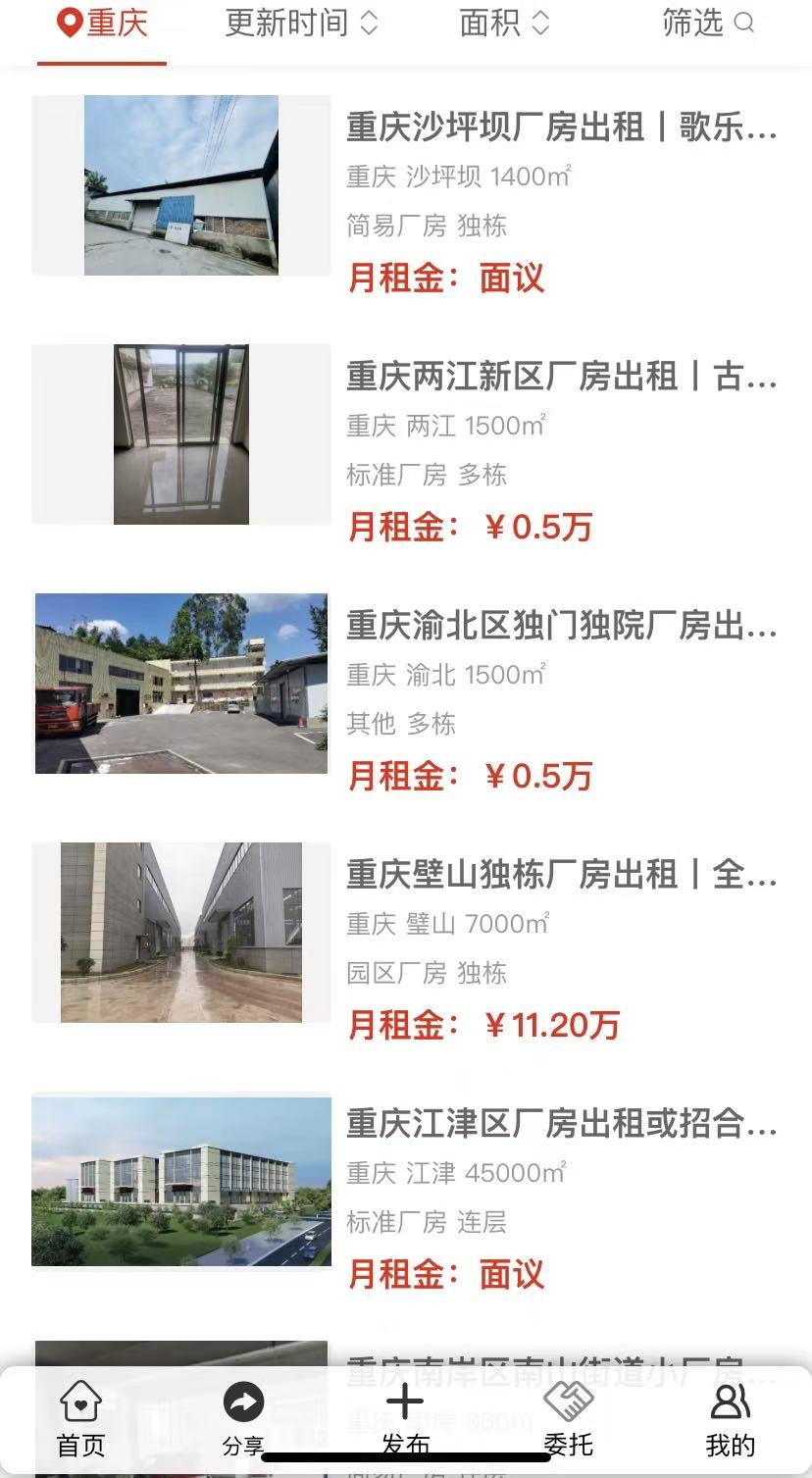This screenshot has width=812, height=1478.
Task: Tap the 分享 share button
Action: pos(243,1419)
